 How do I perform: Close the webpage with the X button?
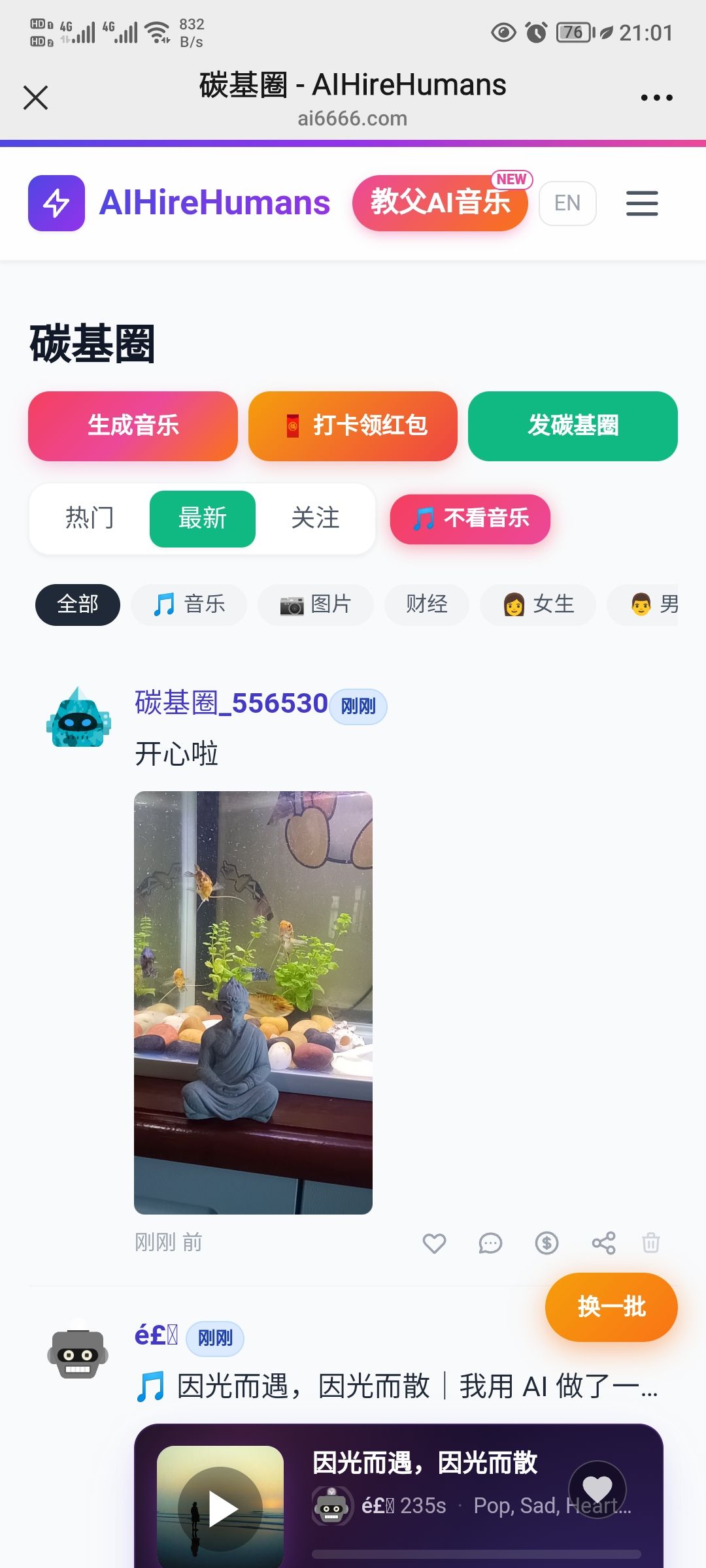click(x=35, y=98)
